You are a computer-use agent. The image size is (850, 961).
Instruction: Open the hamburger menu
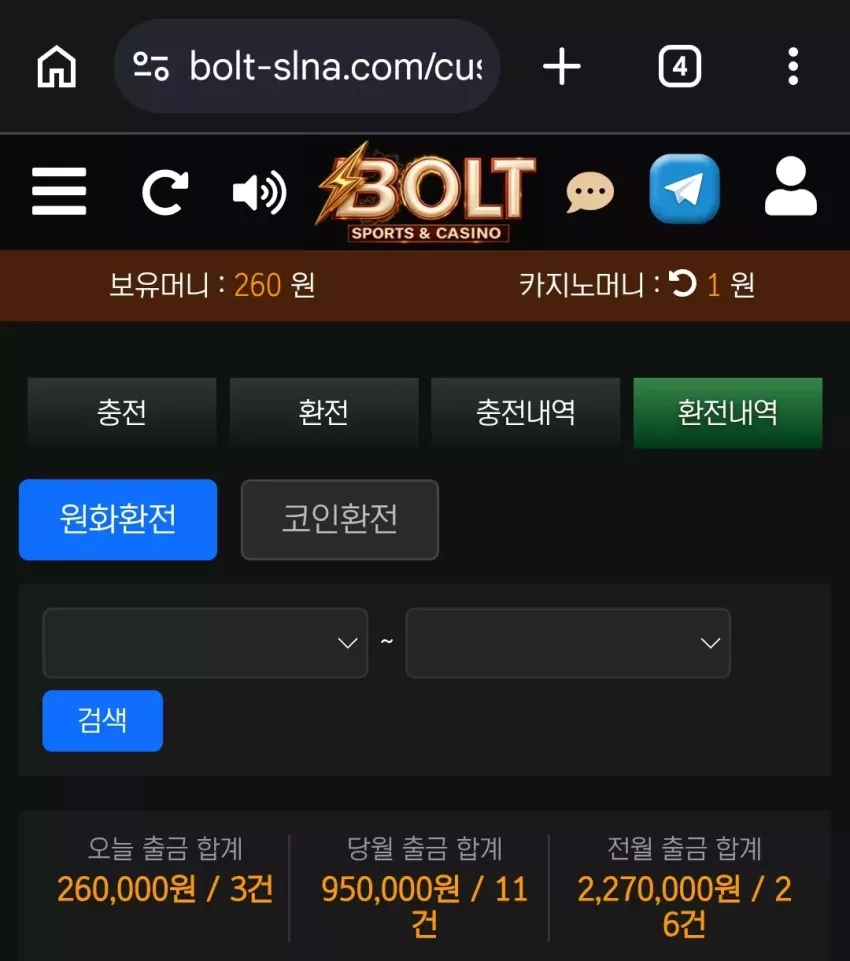[59, 191]
